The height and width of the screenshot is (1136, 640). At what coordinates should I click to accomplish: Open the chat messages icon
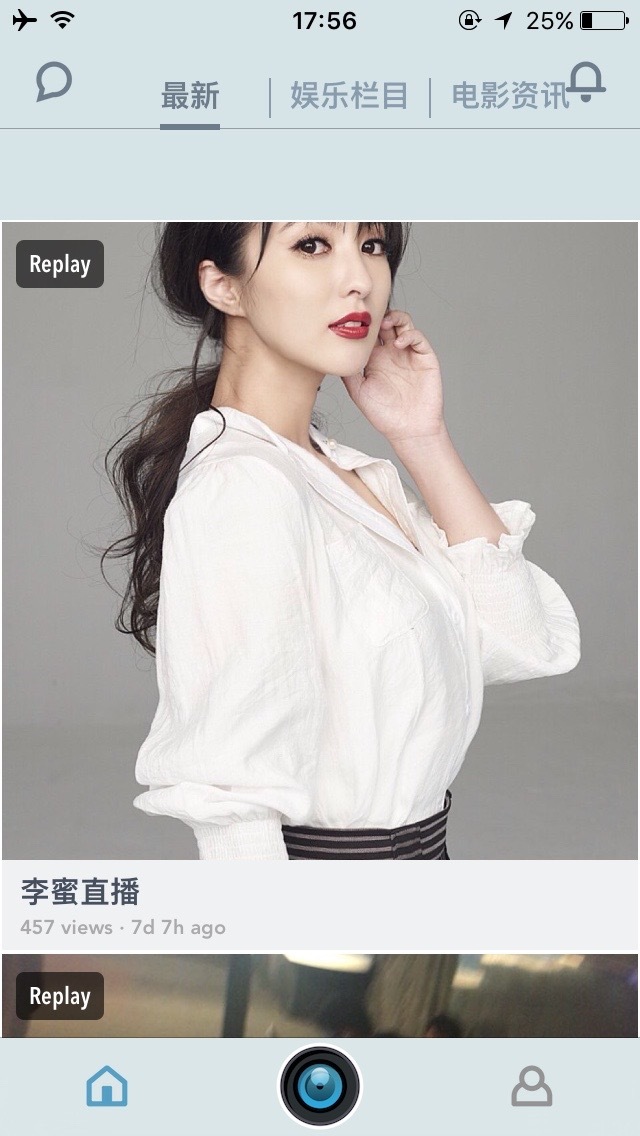point(54,82)
